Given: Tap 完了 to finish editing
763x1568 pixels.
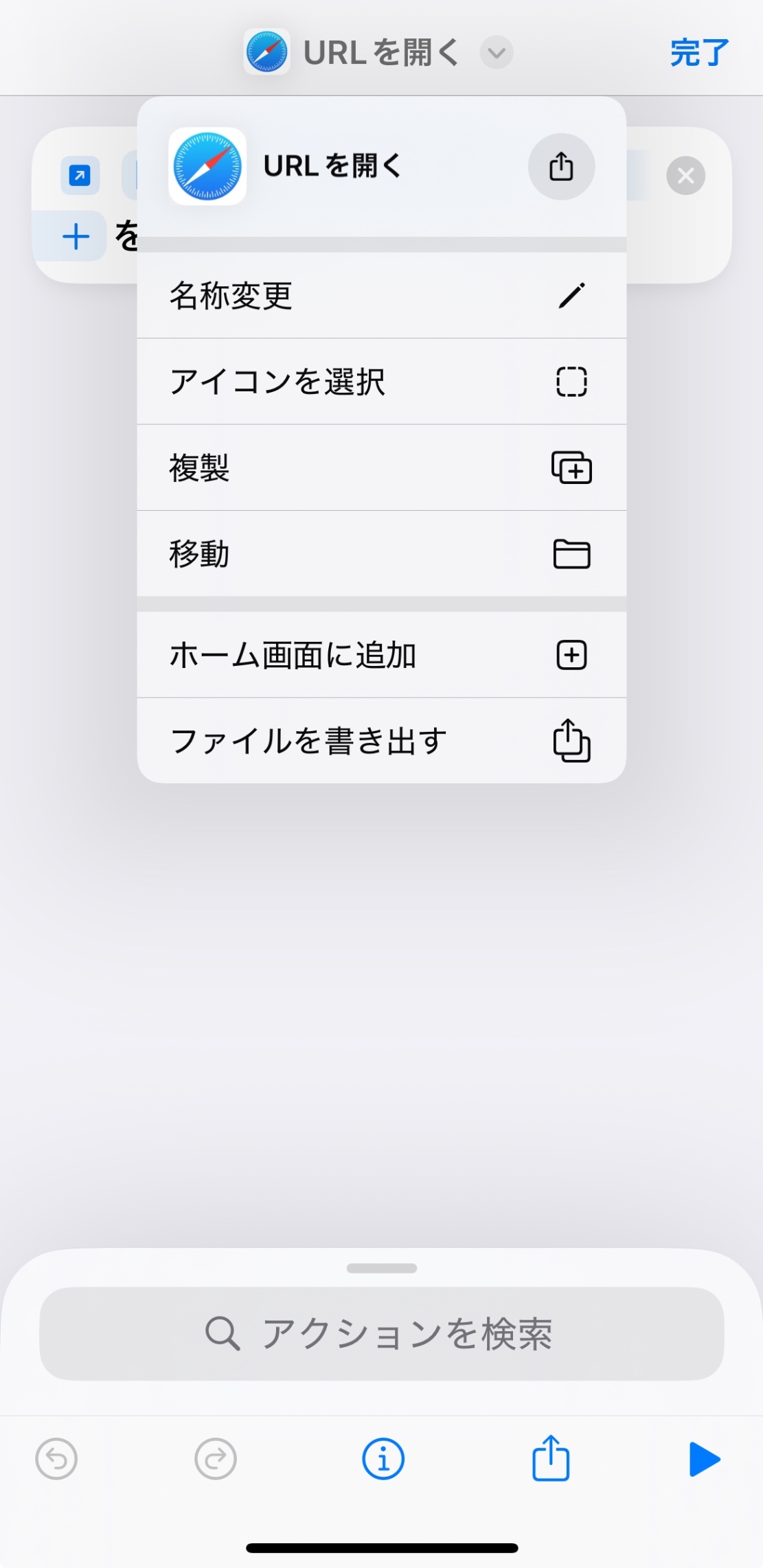Looking at the screenshot, I should click(x=697, y=51).
